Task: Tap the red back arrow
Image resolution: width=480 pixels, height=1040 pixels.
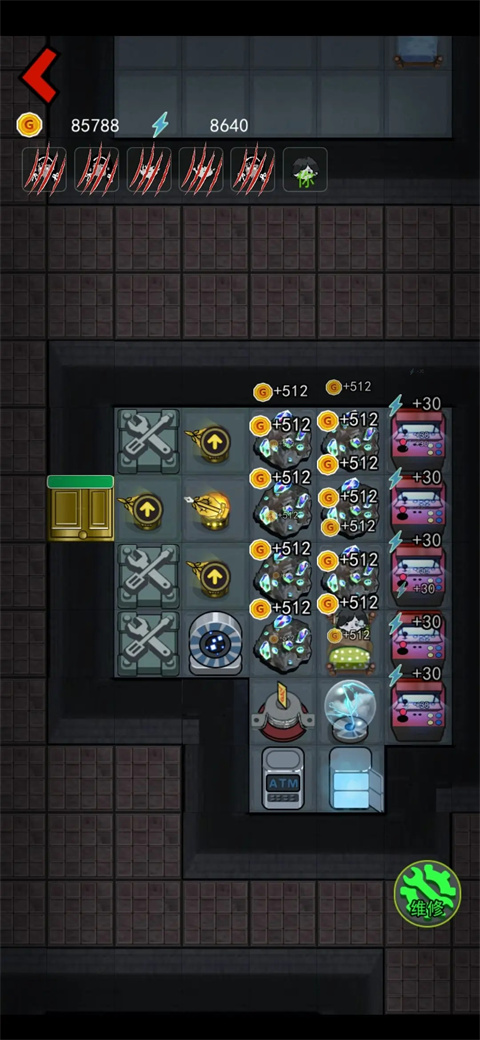Action: (x=40, y=74)
